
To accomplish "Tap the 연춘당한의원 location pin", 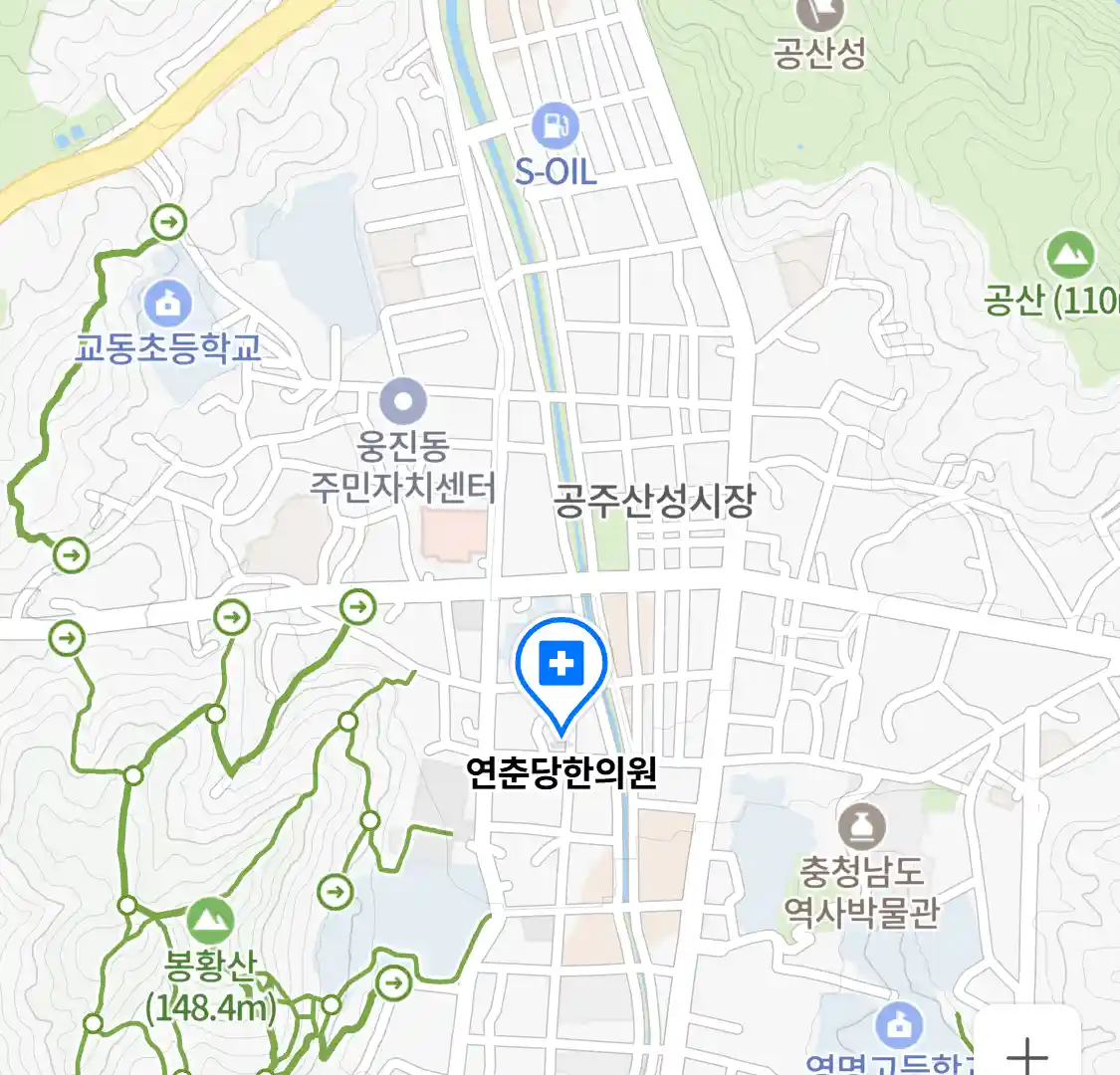I will pyautogui.click(x=561, y=664).
